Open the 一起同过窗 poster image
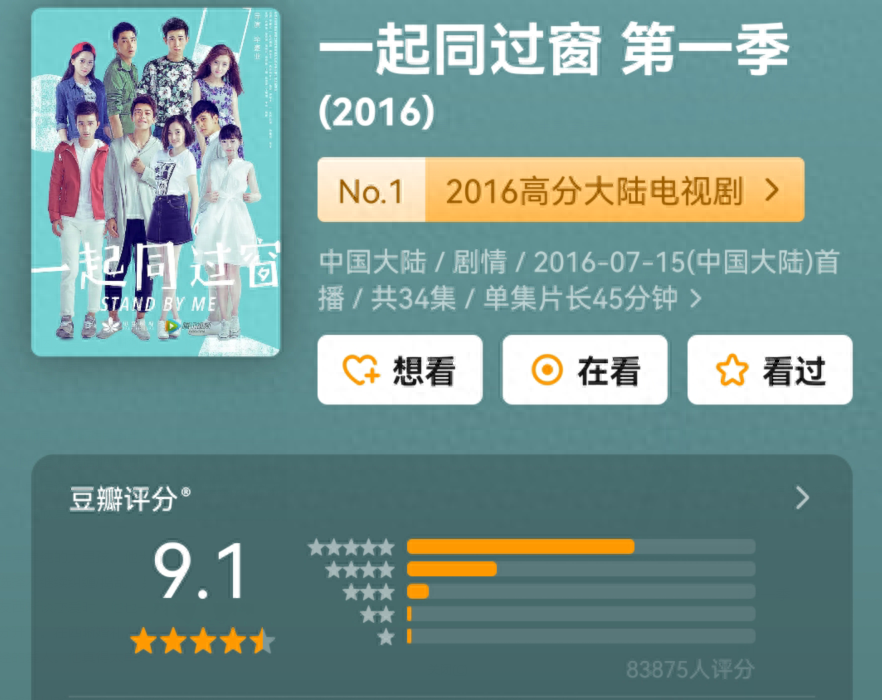882x700 pixels. tap(156, 182)
